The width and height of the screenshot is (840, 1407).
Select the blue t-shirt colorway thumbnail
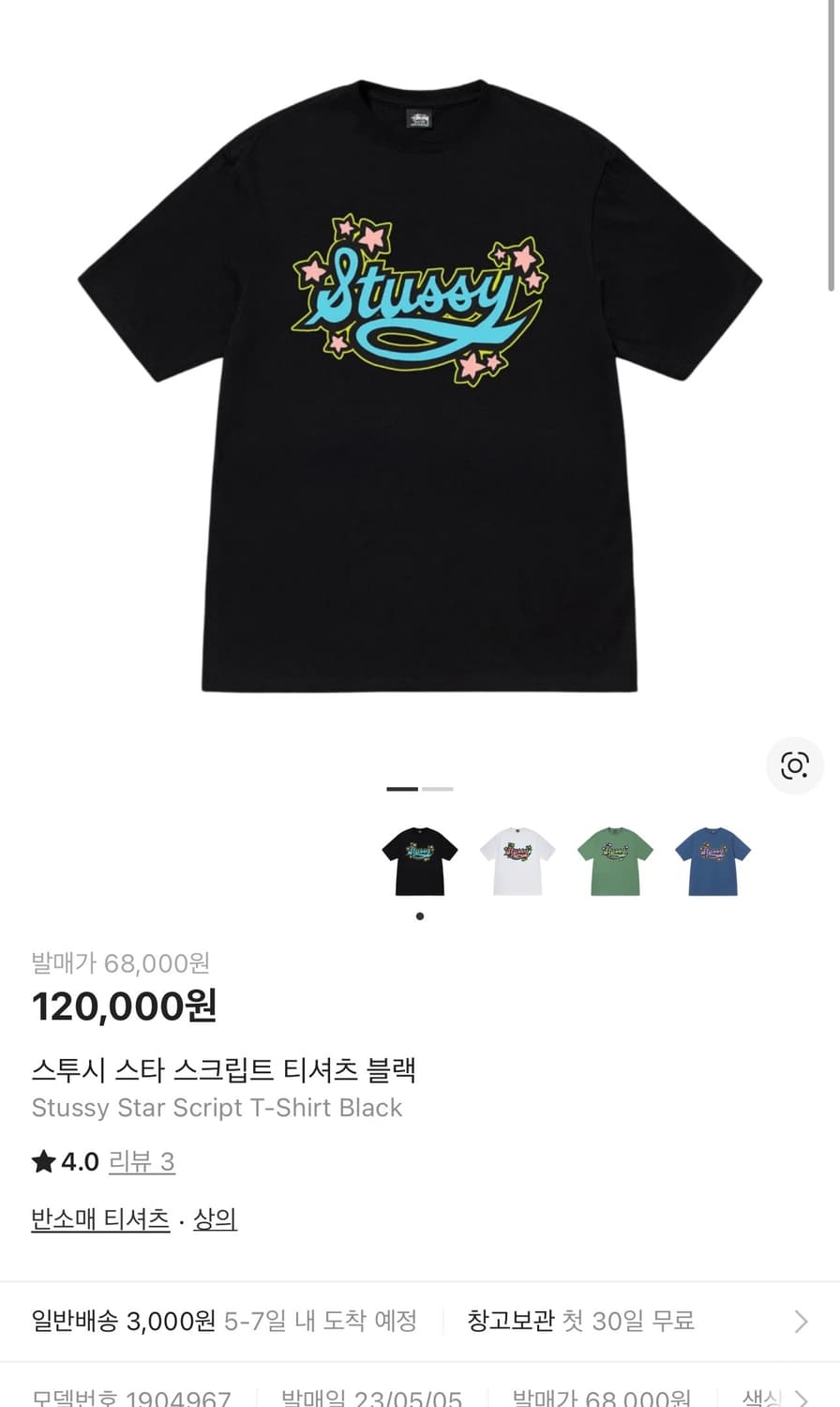(x=712, y=858)
